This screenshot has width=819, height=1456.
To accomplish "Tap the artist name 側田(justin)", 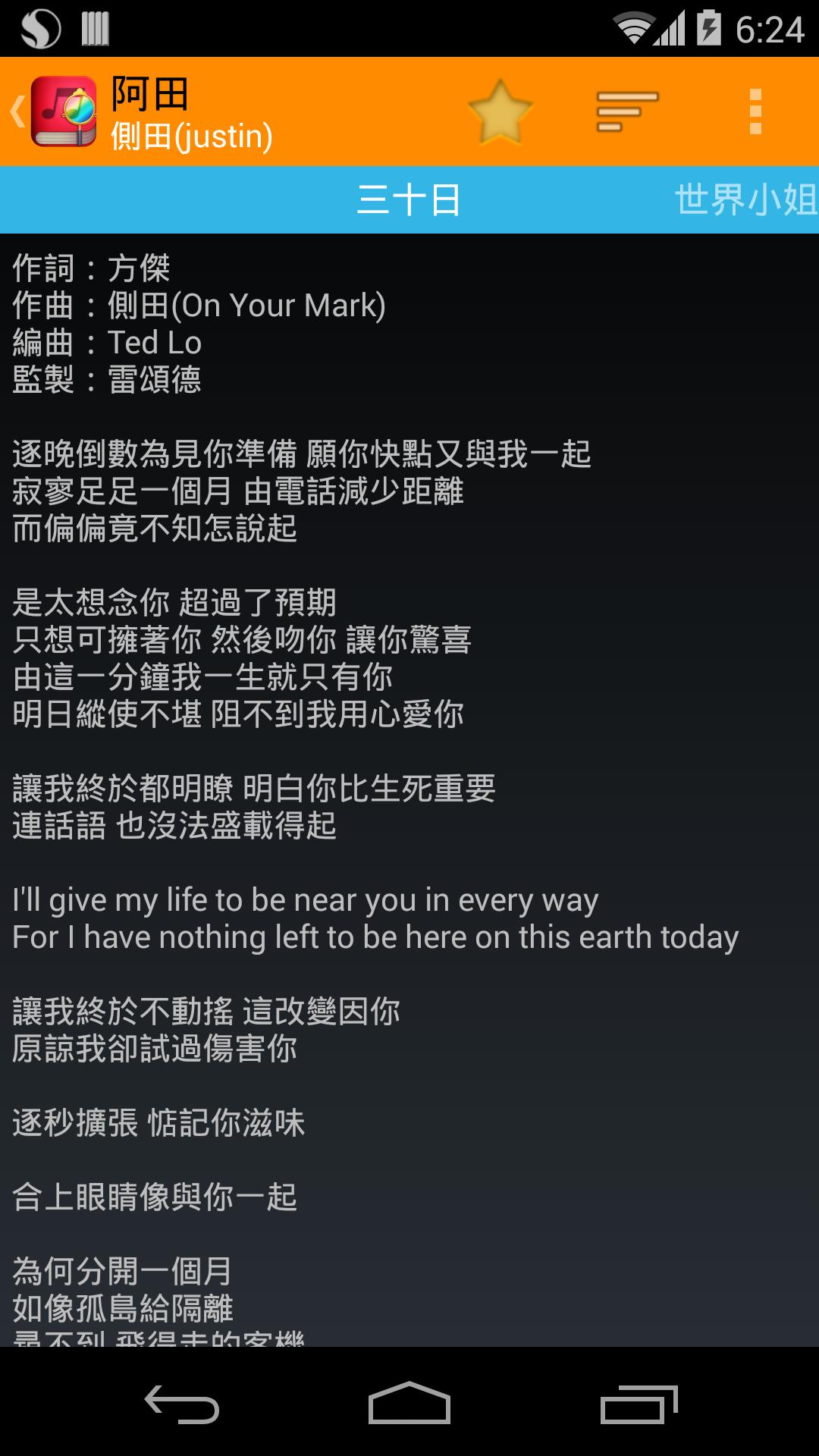I will pyautogui.click(x=189, y=136).
